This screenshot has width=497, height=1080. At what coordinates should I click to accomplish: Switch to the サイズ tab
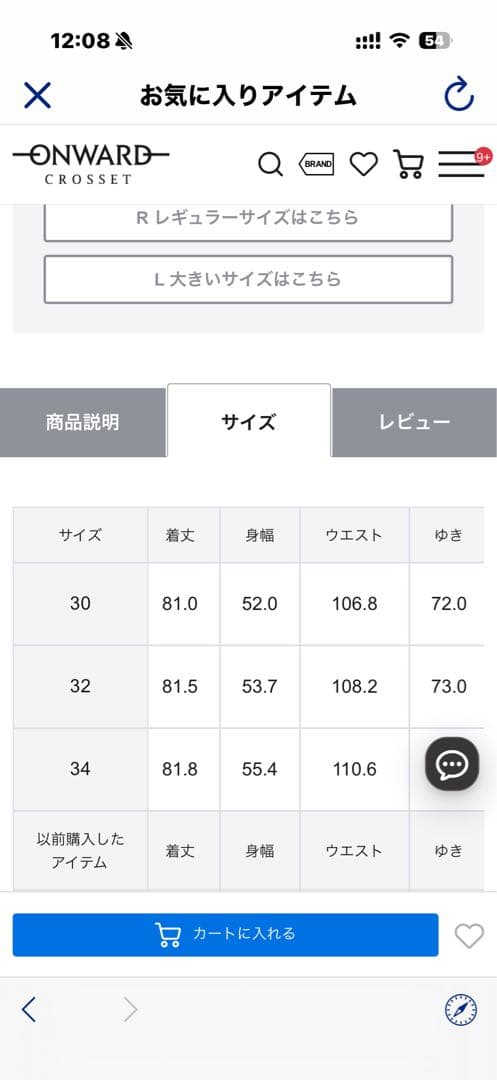[x=248, y=422]
